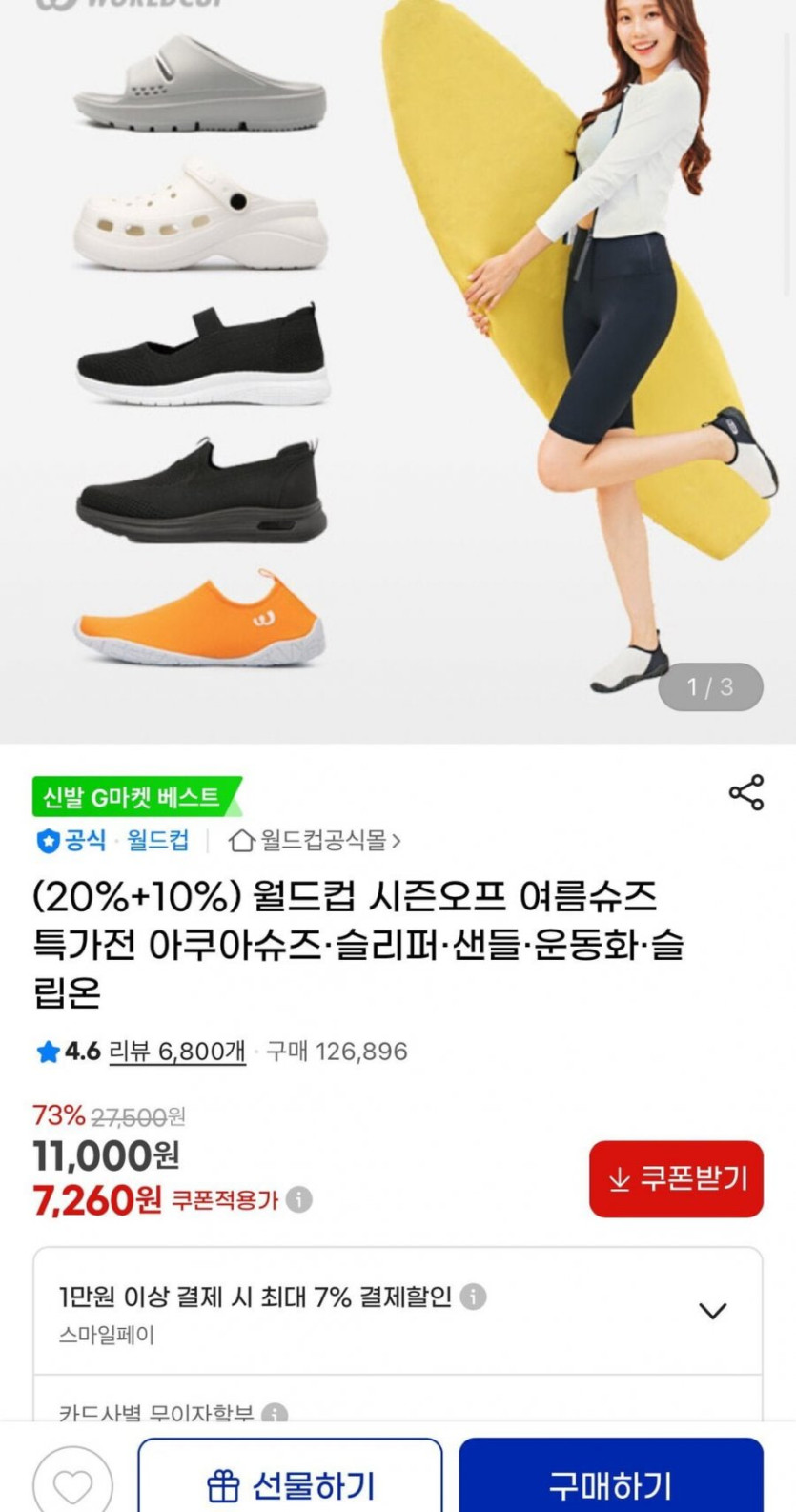
Task: Share this product
Action: tap(745, 792)
